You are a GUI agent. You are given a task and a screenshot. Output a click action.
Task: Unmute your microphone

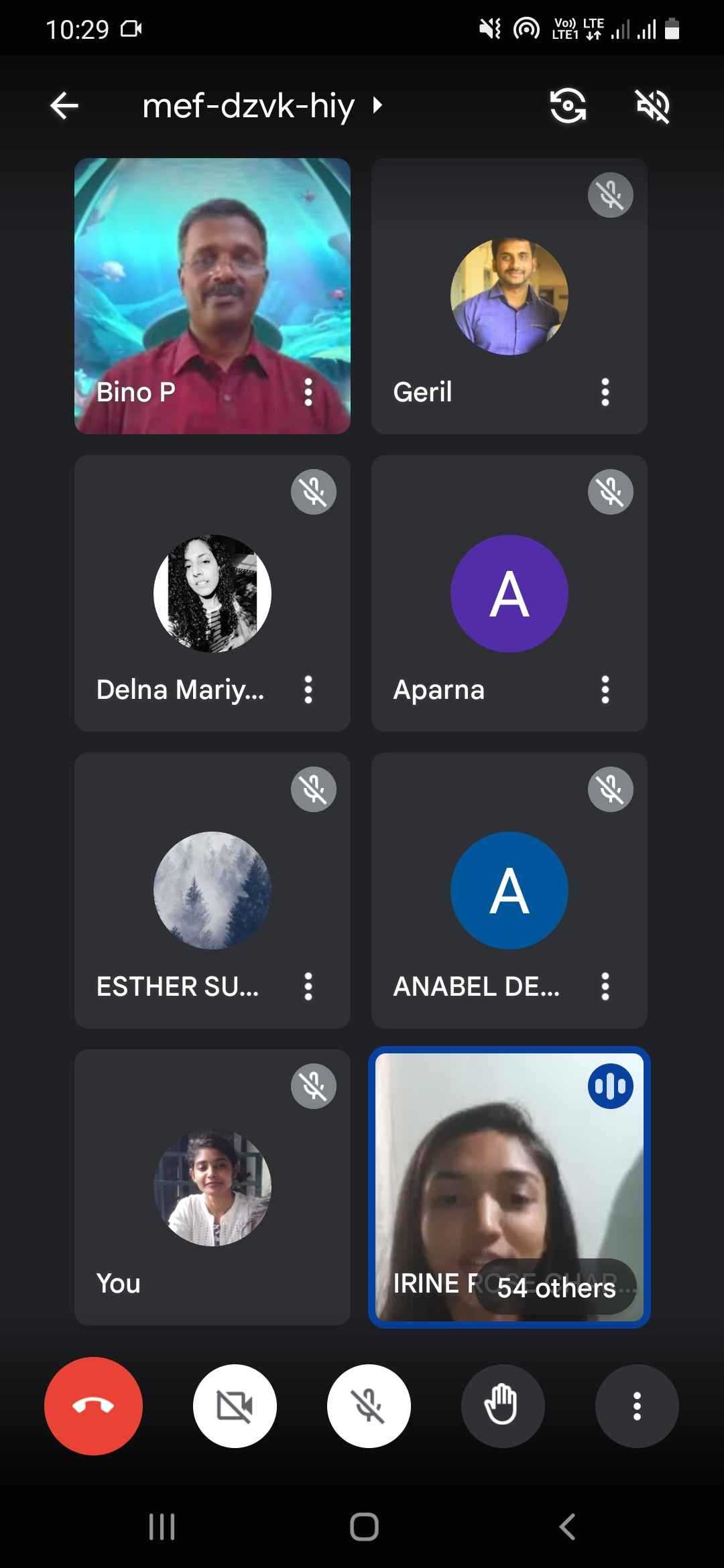click(x=369, y=1406)
